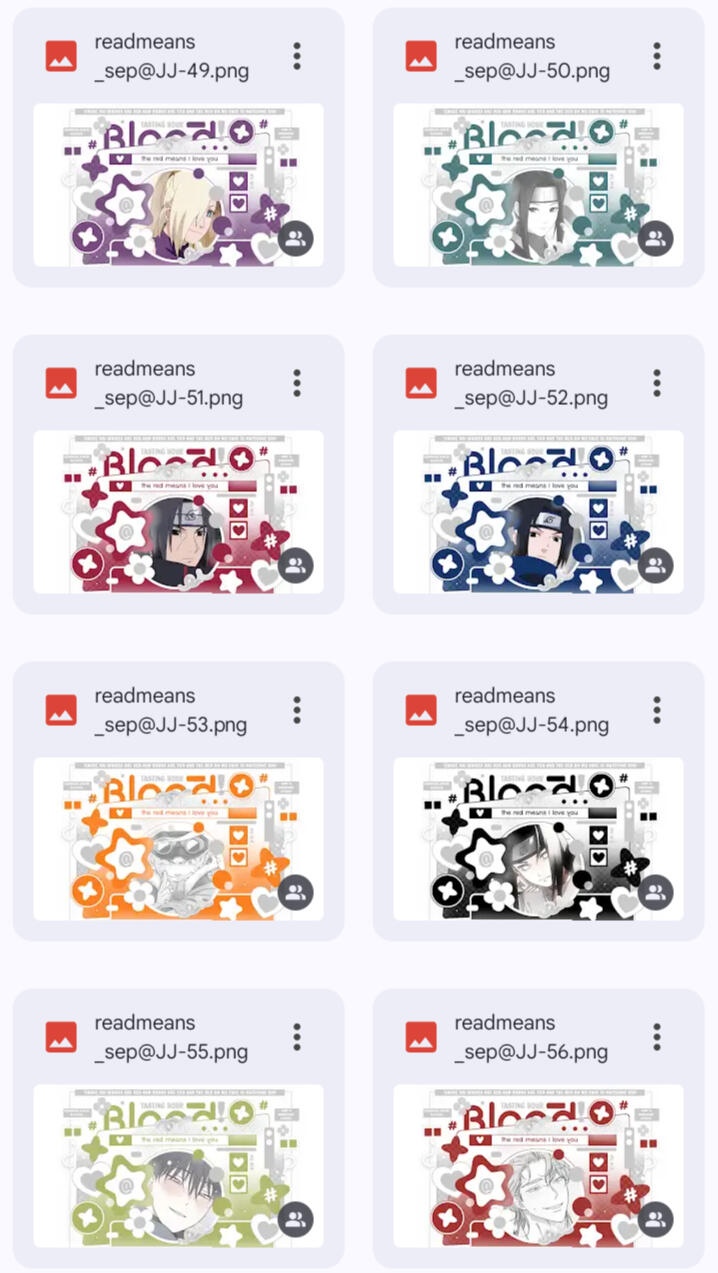Open more options for readmeans_sep@JJ-51.png
The height and width of the screenshot is (1273, 718).
(297, 383)
